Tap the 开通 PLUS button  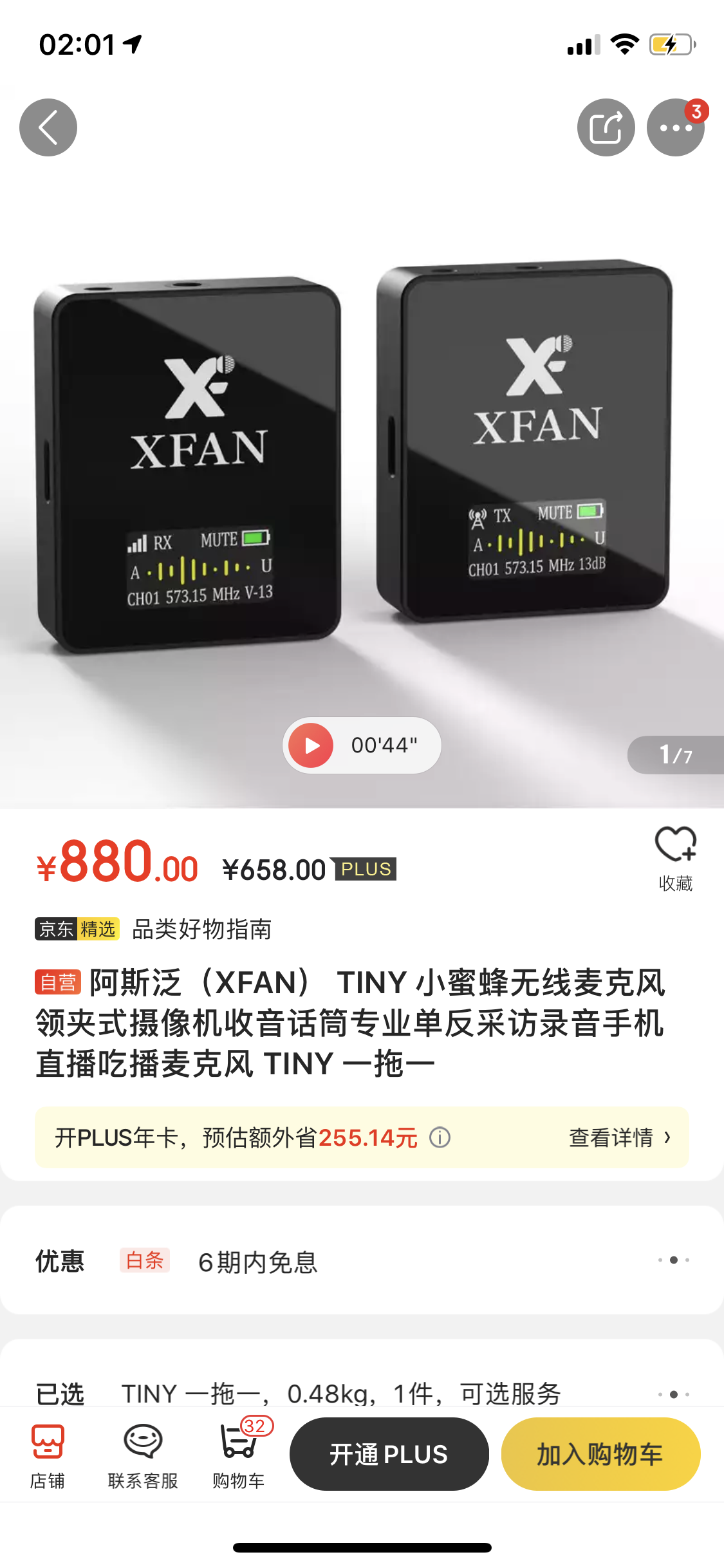click(x=389, y=1454)
